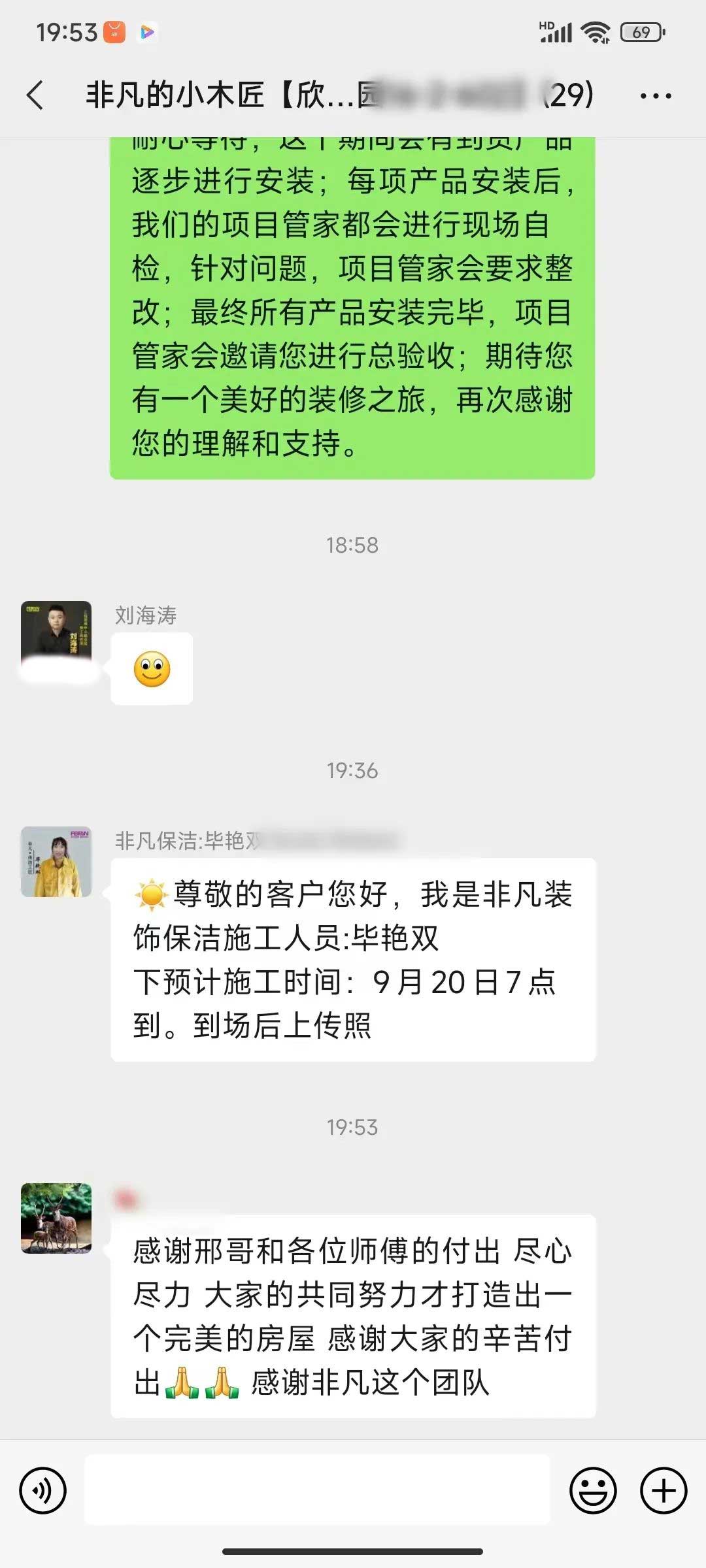Viewport: 706px width, 1568px height.
Task: Open the emoji sticker panel
Action: coord(593,1491)
